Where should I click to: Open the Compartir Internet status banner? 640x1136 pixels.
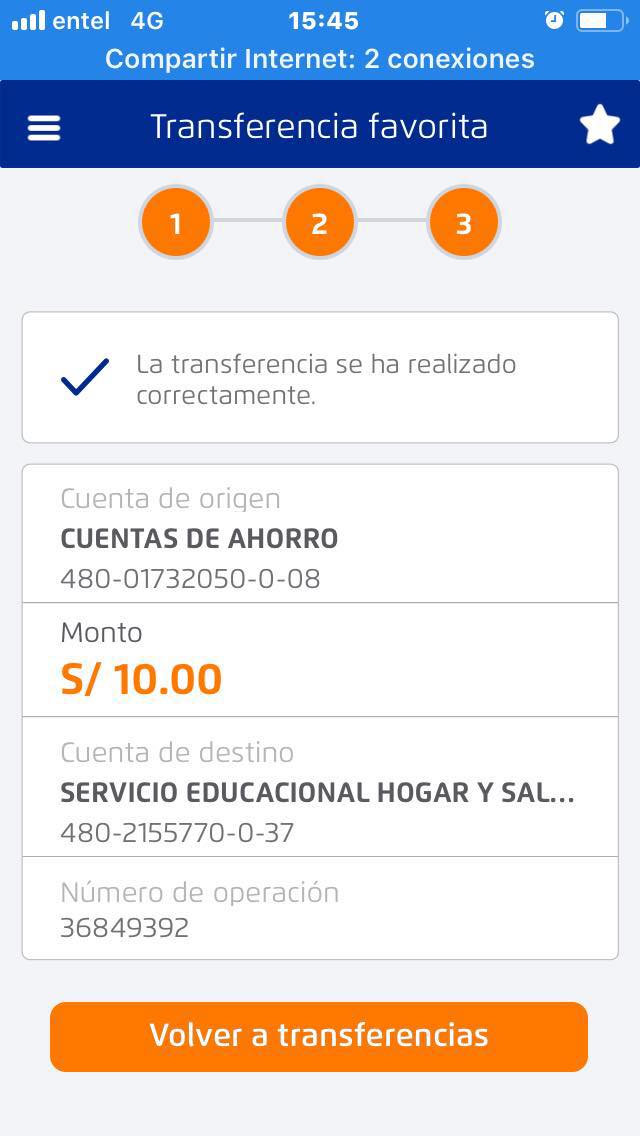coord(320,59)
